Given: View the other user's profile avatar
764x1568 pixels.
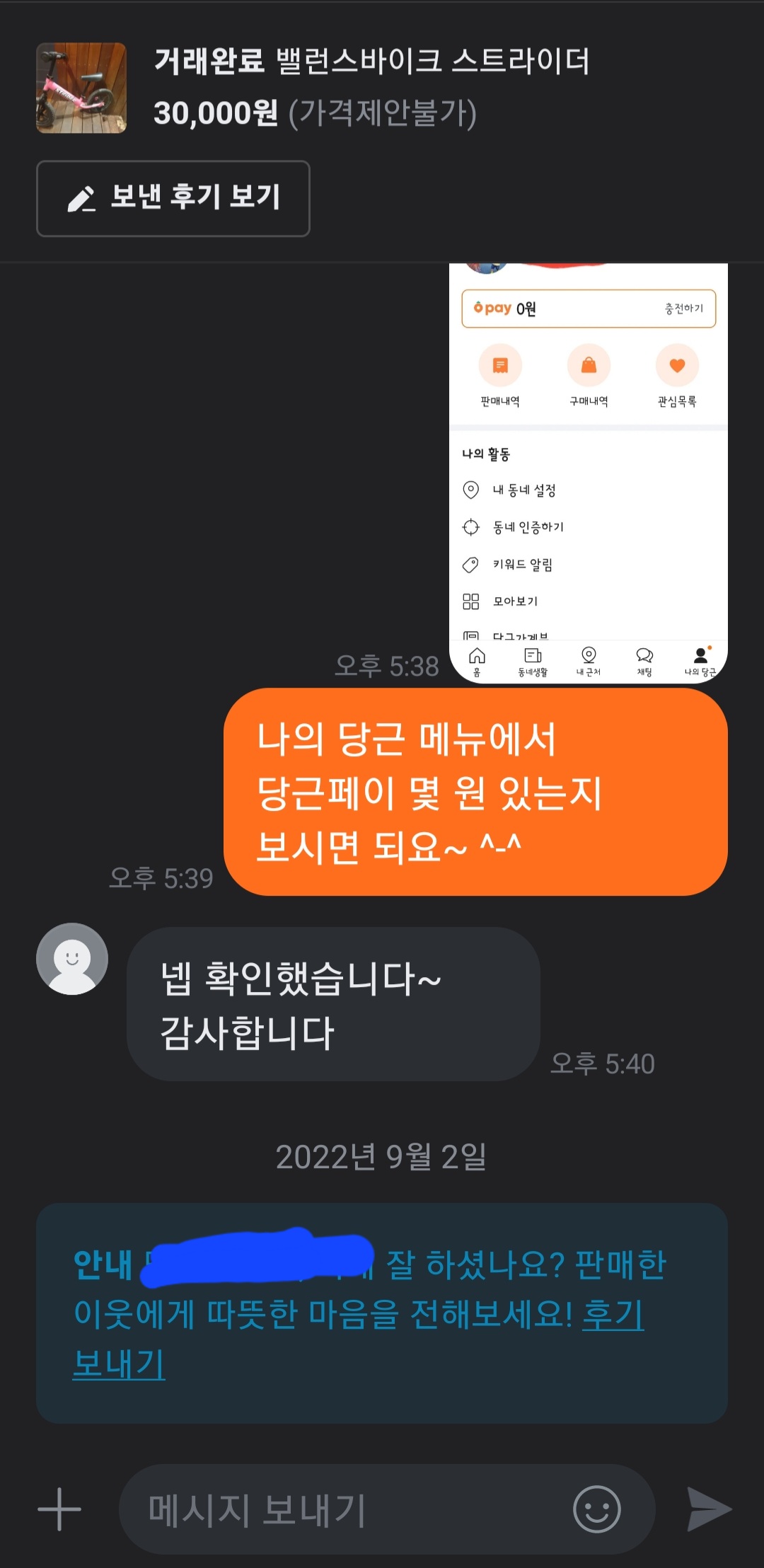Looking at the screenshot, I should [72, 959].
